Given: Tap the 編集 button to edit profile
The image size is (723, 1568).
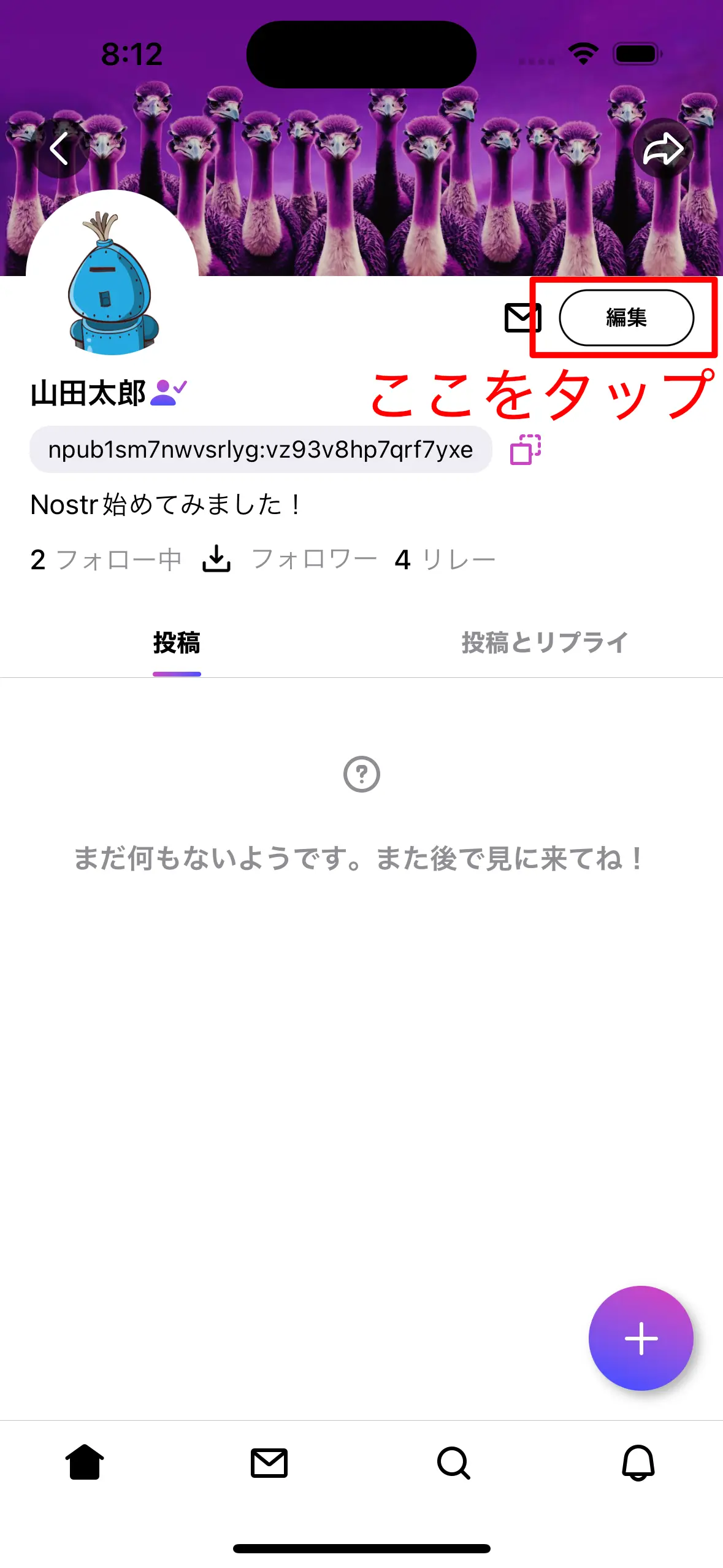Looking at the screenshot, I should pyautogui.click(x=626, y=318).
